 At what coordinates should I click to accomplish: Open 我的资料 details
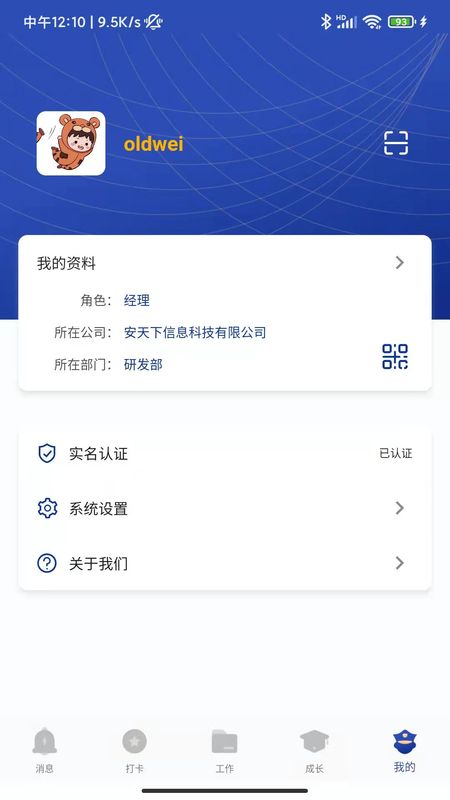pyautogui.click(x=224, y=263)
